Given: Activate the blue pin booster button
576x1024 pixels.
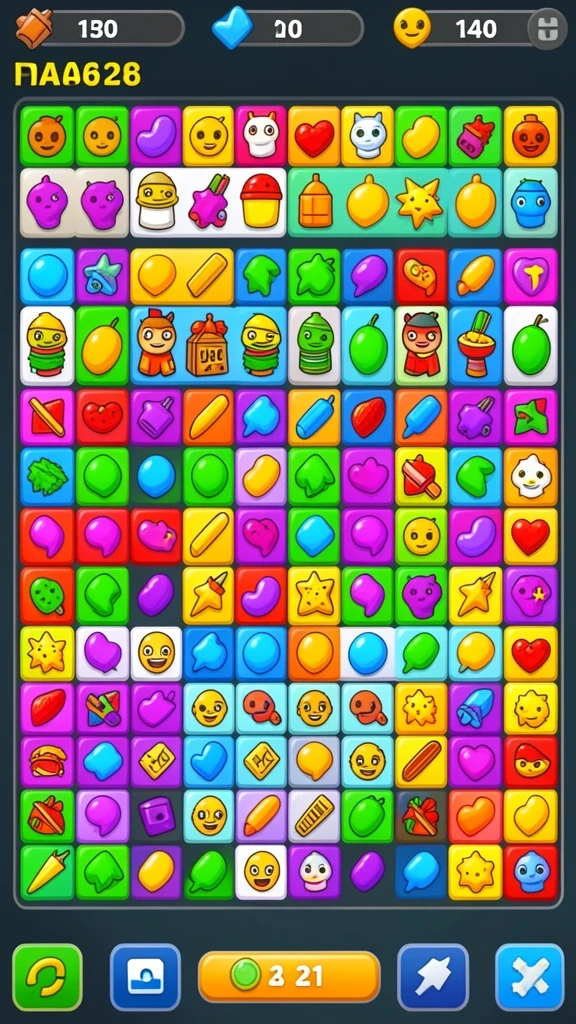Looking at the screenshot, I should click(x=433, y=977).
